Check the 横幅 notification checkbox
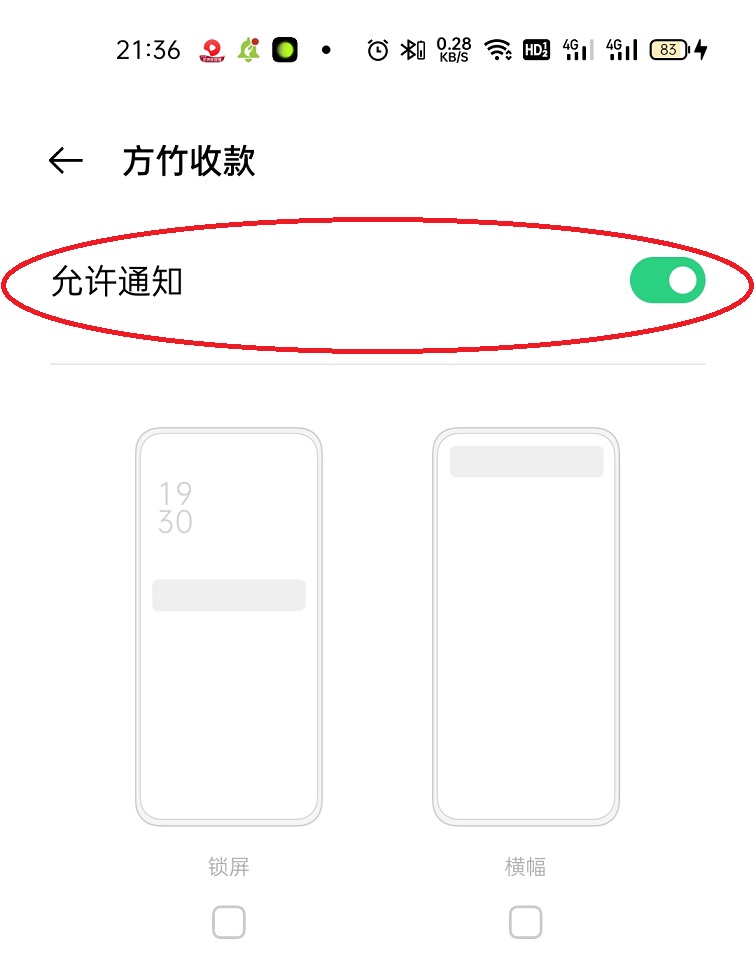Viewport: 756px width, 980px height. pos(525,922)
